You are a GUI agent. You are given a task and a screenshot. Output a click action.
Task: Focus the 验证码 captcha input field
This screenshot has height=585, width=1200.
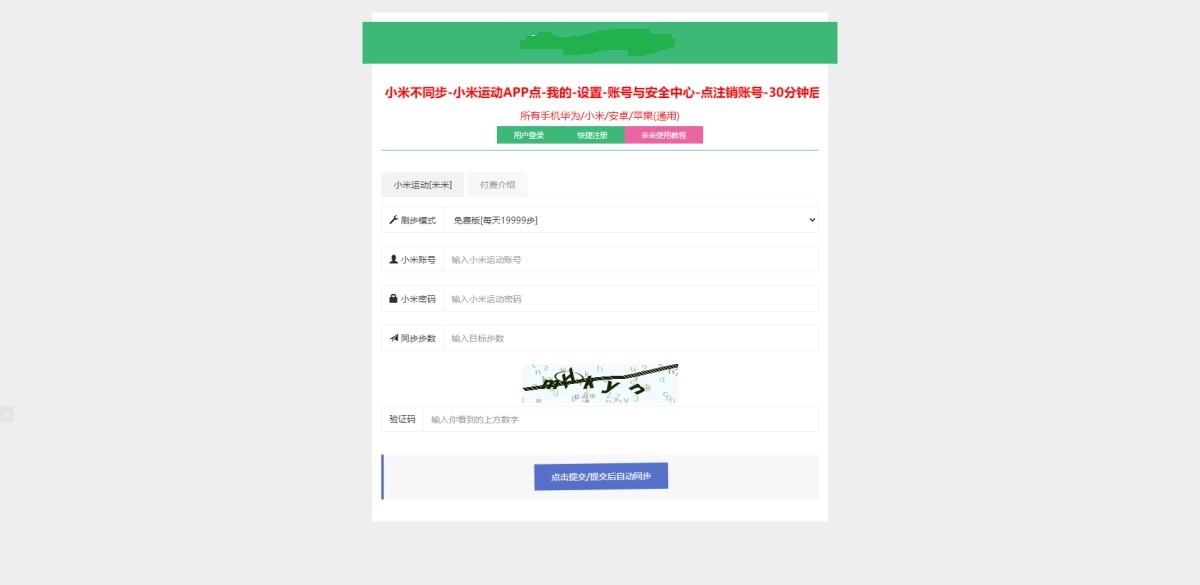click(x=620, y=420)
